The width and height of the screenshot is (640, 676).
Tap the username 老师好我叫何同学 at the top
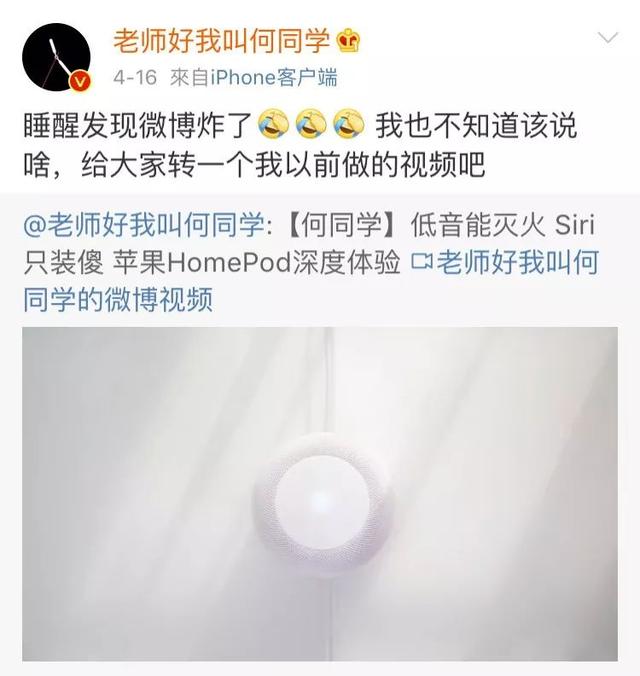(224, 41)
